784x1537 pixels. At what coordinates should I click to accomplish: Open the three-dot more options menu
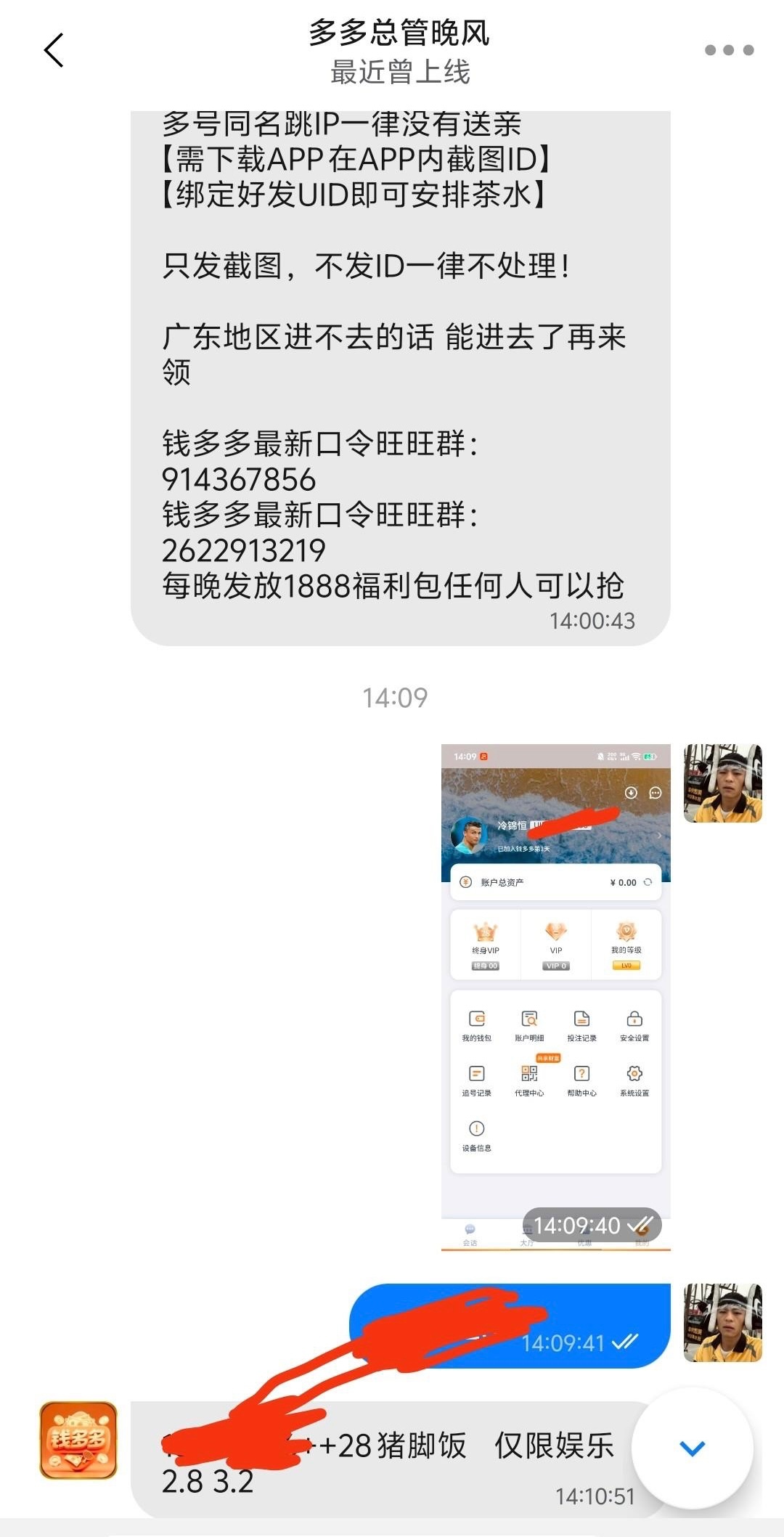point(729,50)
